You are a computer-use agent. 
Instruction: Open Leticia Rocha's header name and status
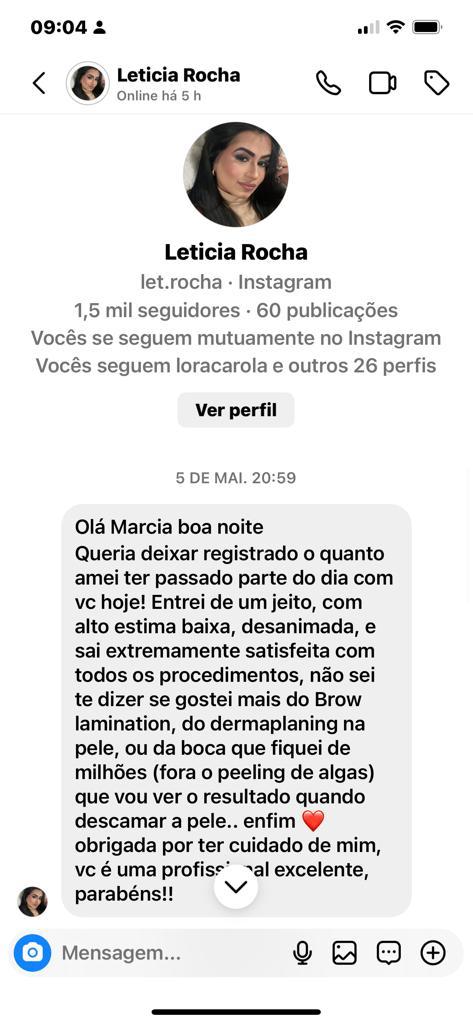pos(178,84)
